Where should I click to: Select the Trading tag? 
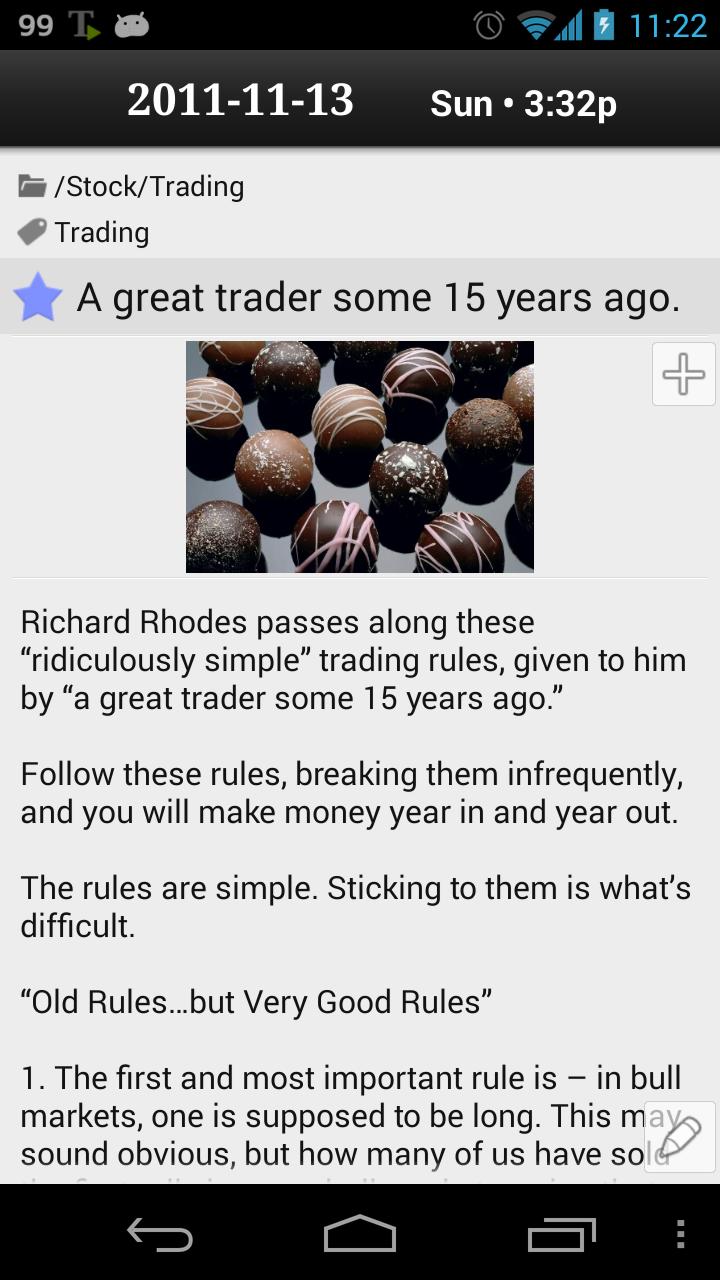pyautogui.click(x=100, y=233)
